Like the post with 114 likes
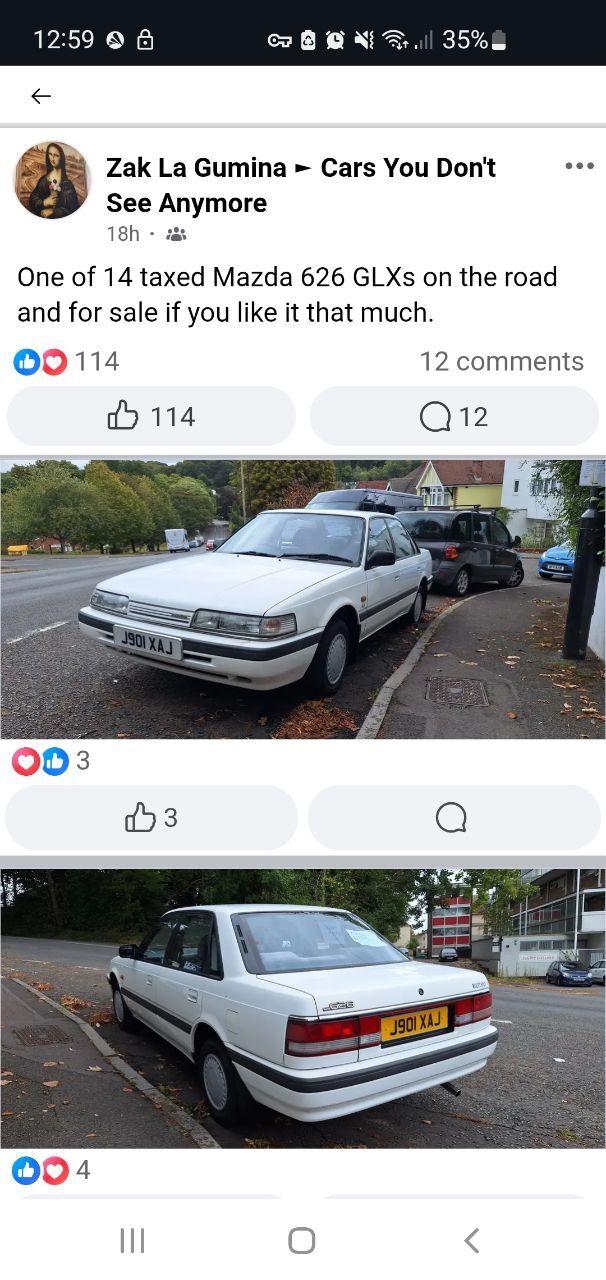 tap(151, 416)
